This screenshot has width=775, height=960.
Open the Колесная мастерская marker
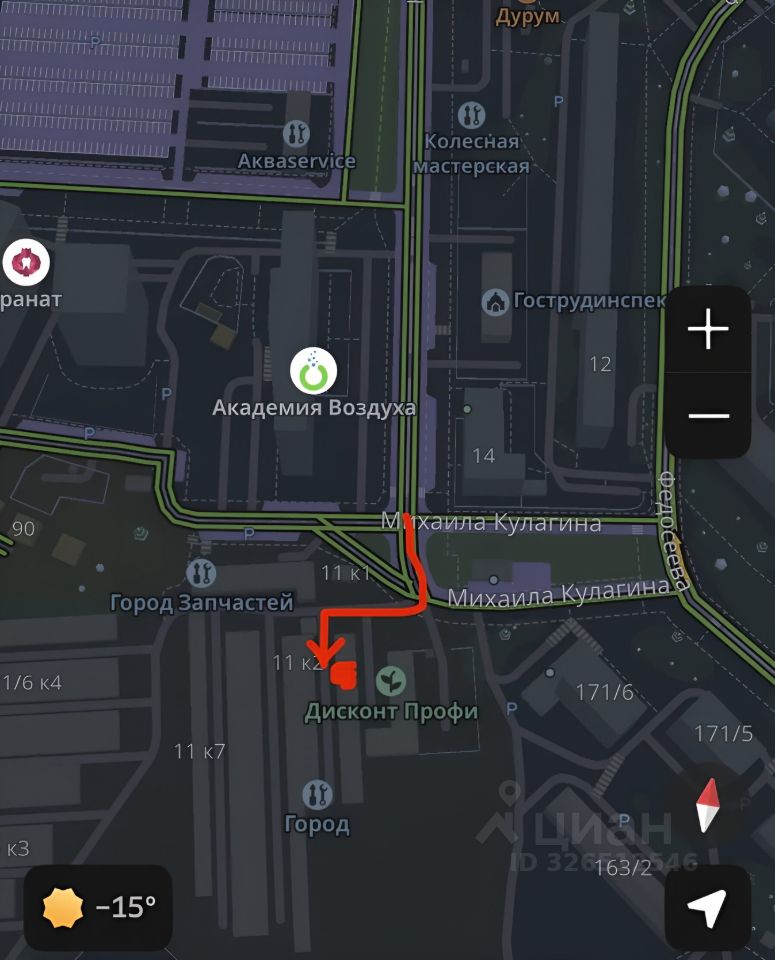click(x=471, y=113)
